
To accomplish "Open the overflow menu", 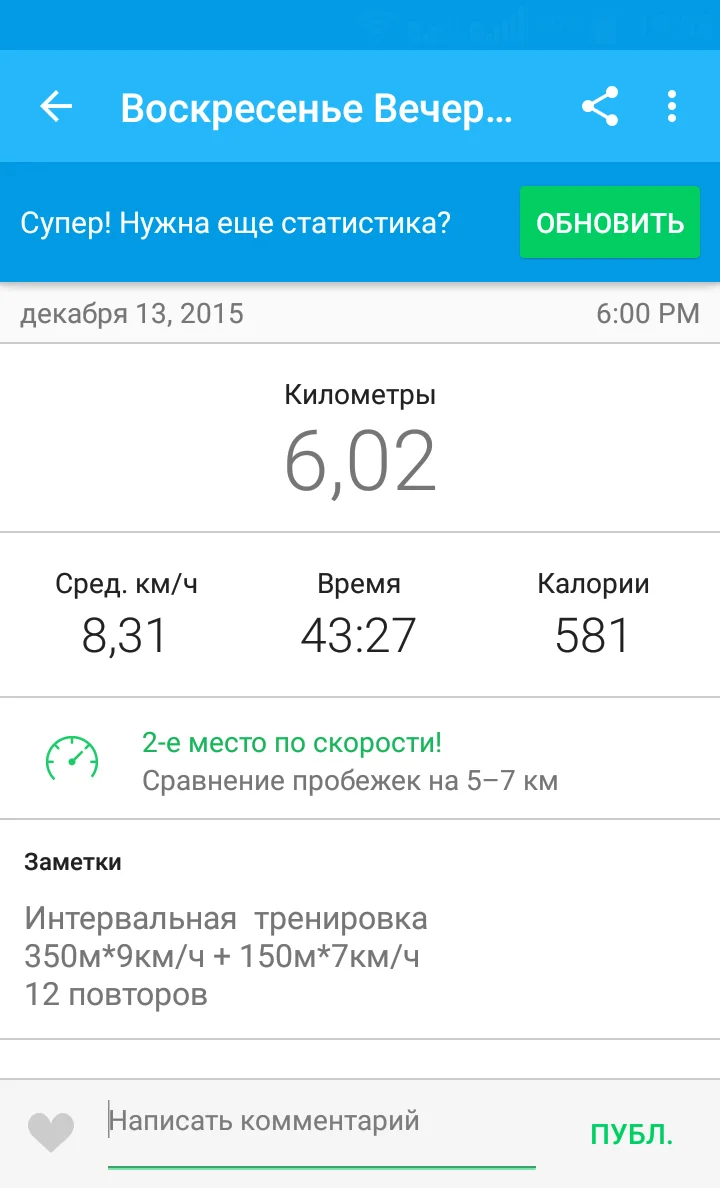I will [x=672, y=107].
